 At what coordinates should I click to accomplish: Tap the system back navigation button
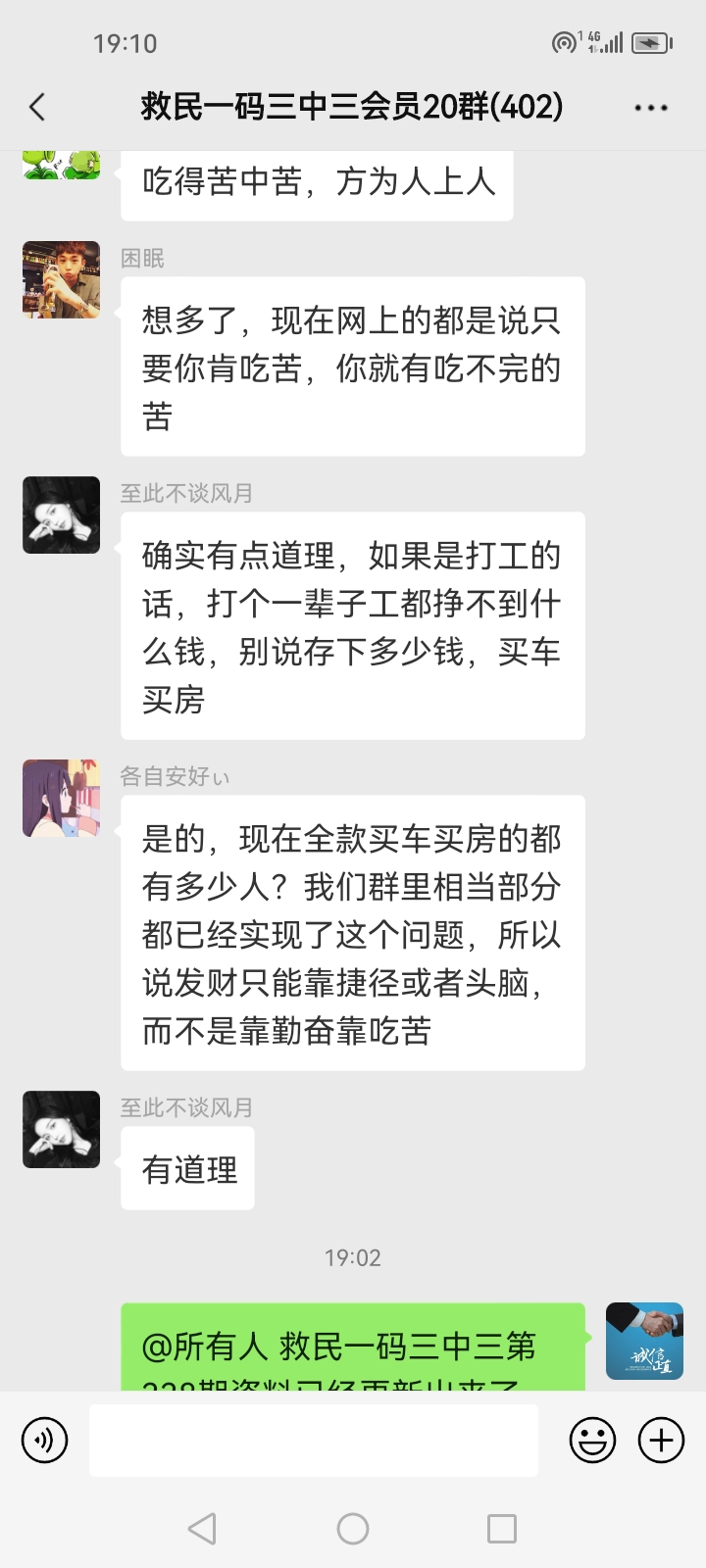pyautogui.click(x=202, y=1529)
